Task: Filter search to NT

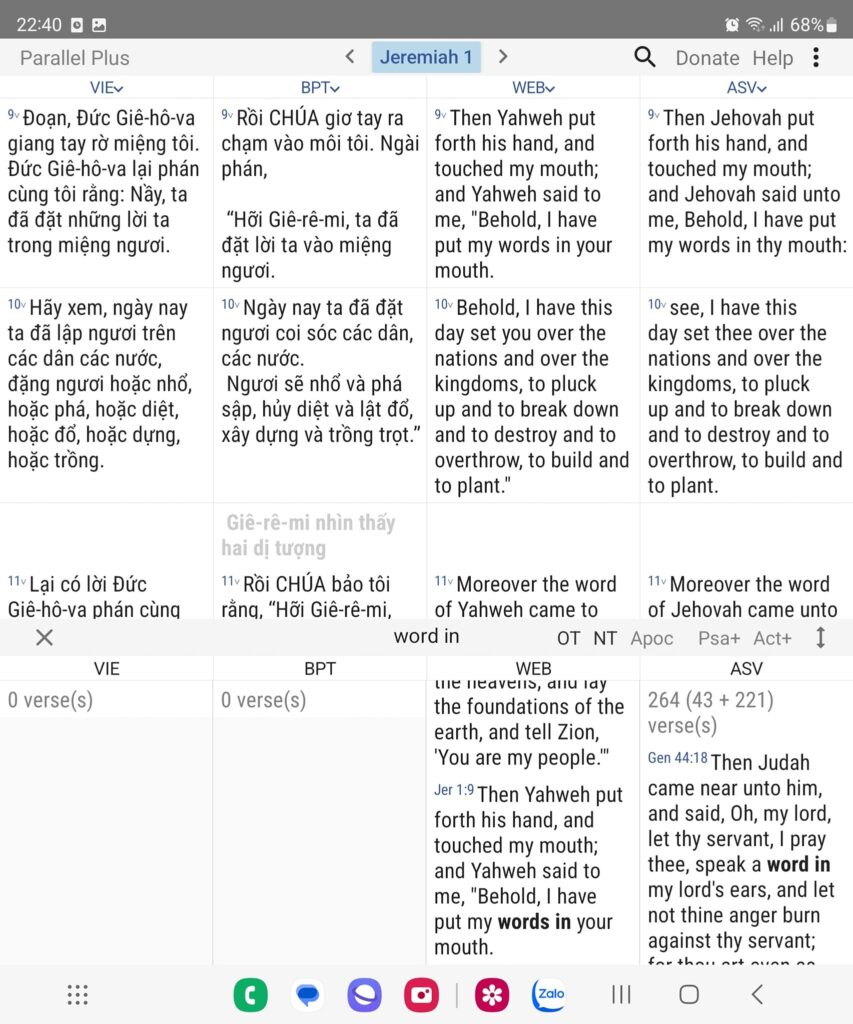Action: pos(605,638)
